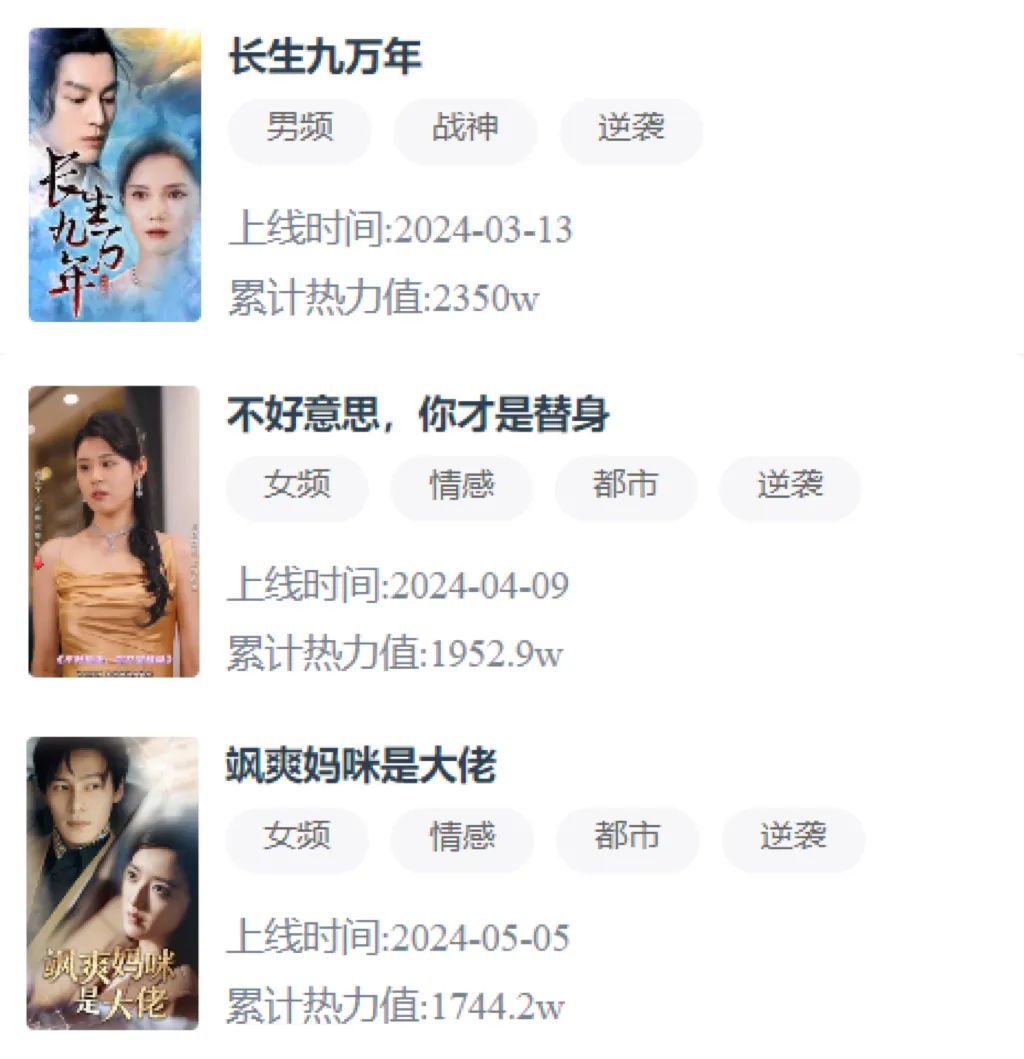Viewport: 1024px width, 1059px height.
Task: Choose the 情感 tag under 飒爽妈咪是大佬
Action: [463, 838]
